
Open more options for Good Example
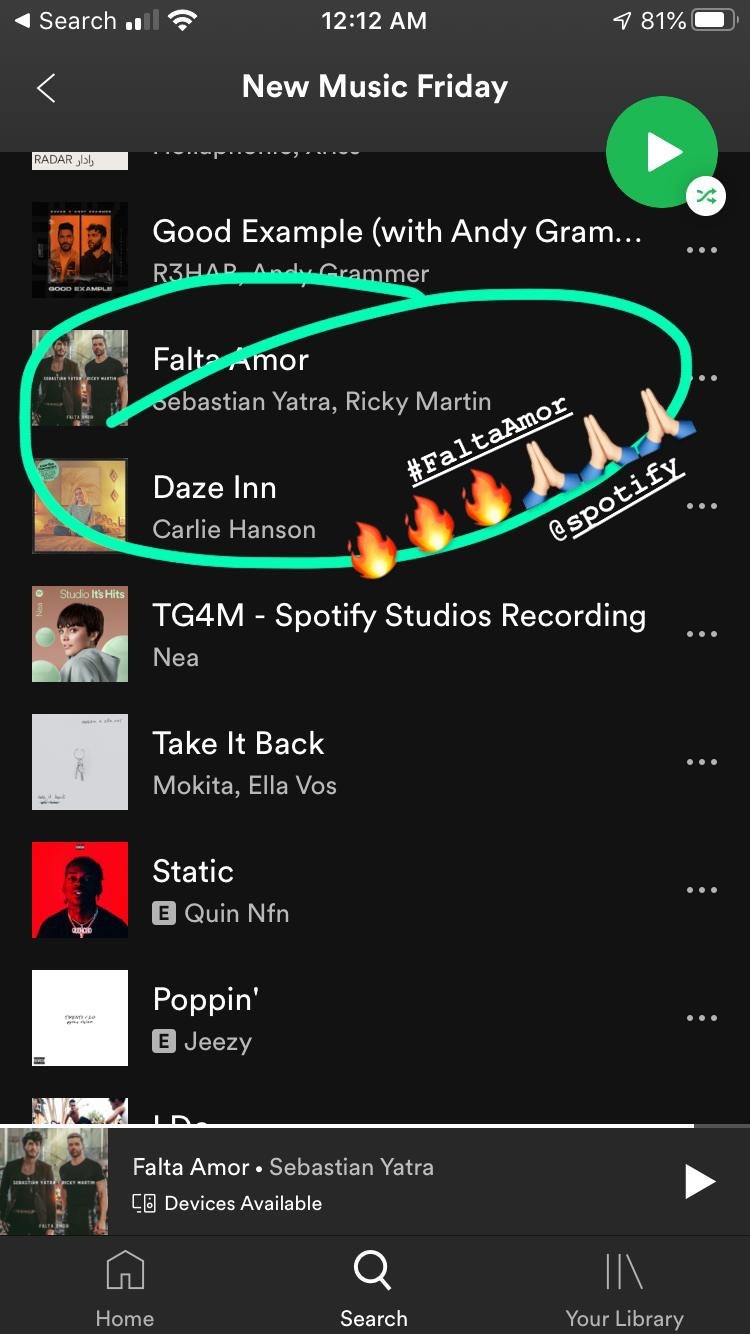click(702, 250)
